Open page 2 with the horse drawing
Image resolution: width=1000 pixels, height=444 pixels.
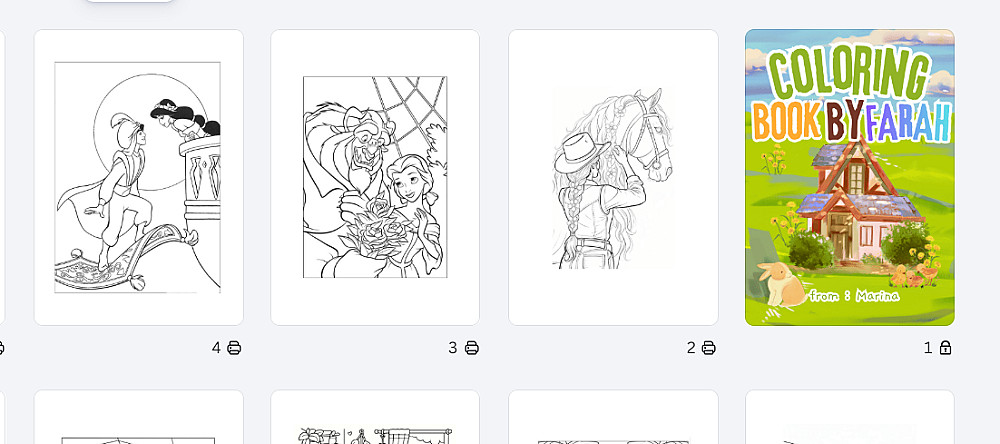tap(613, 177)
